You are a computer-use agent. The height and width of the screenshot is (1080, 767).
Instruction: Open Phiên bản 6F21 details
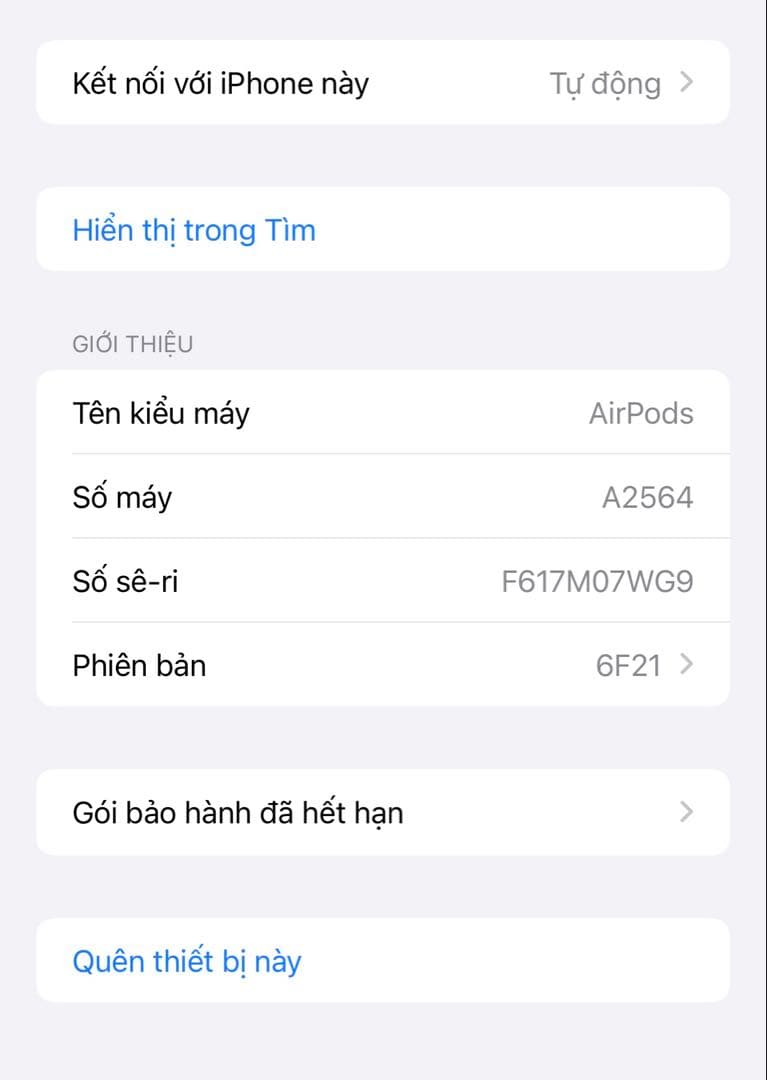pyautogui.click(x=382, y=665)
